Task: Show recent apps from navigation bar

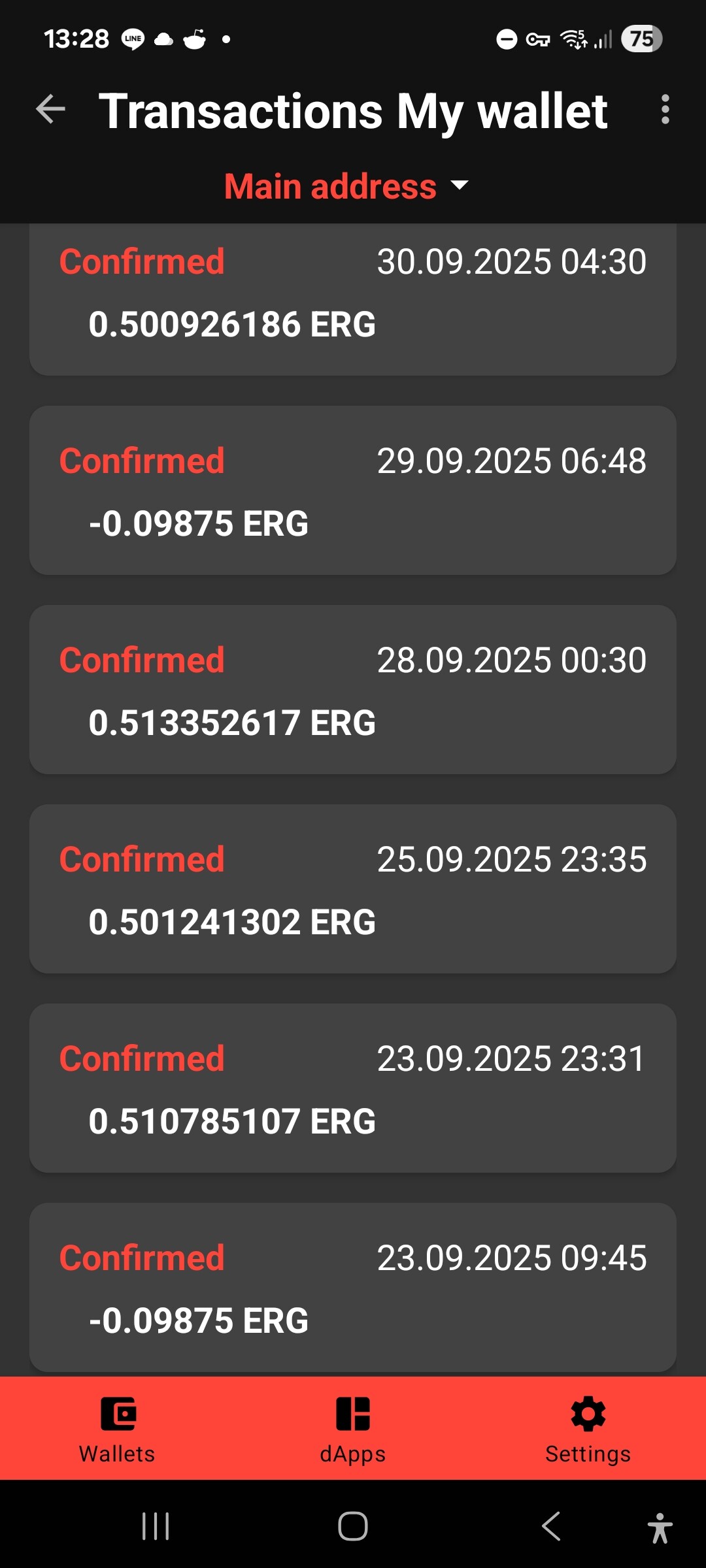Action: tap(156, 1526)
